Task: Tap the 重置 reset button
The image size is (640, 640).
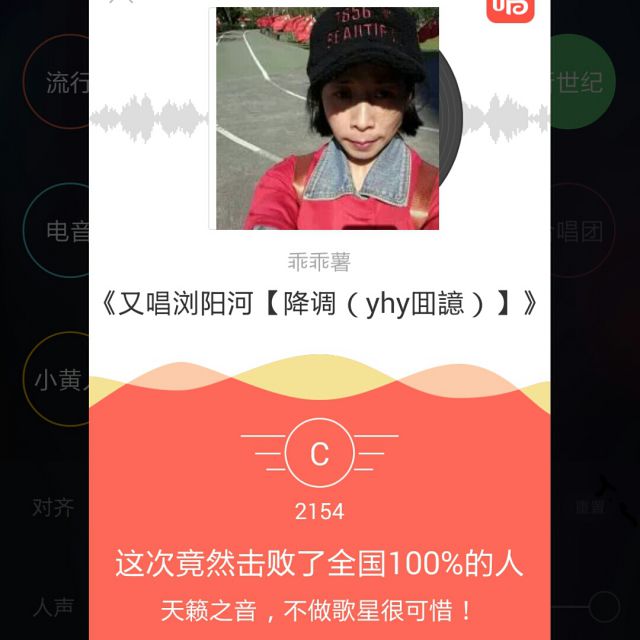Action: pyautogui.click(x=590, y=507)
